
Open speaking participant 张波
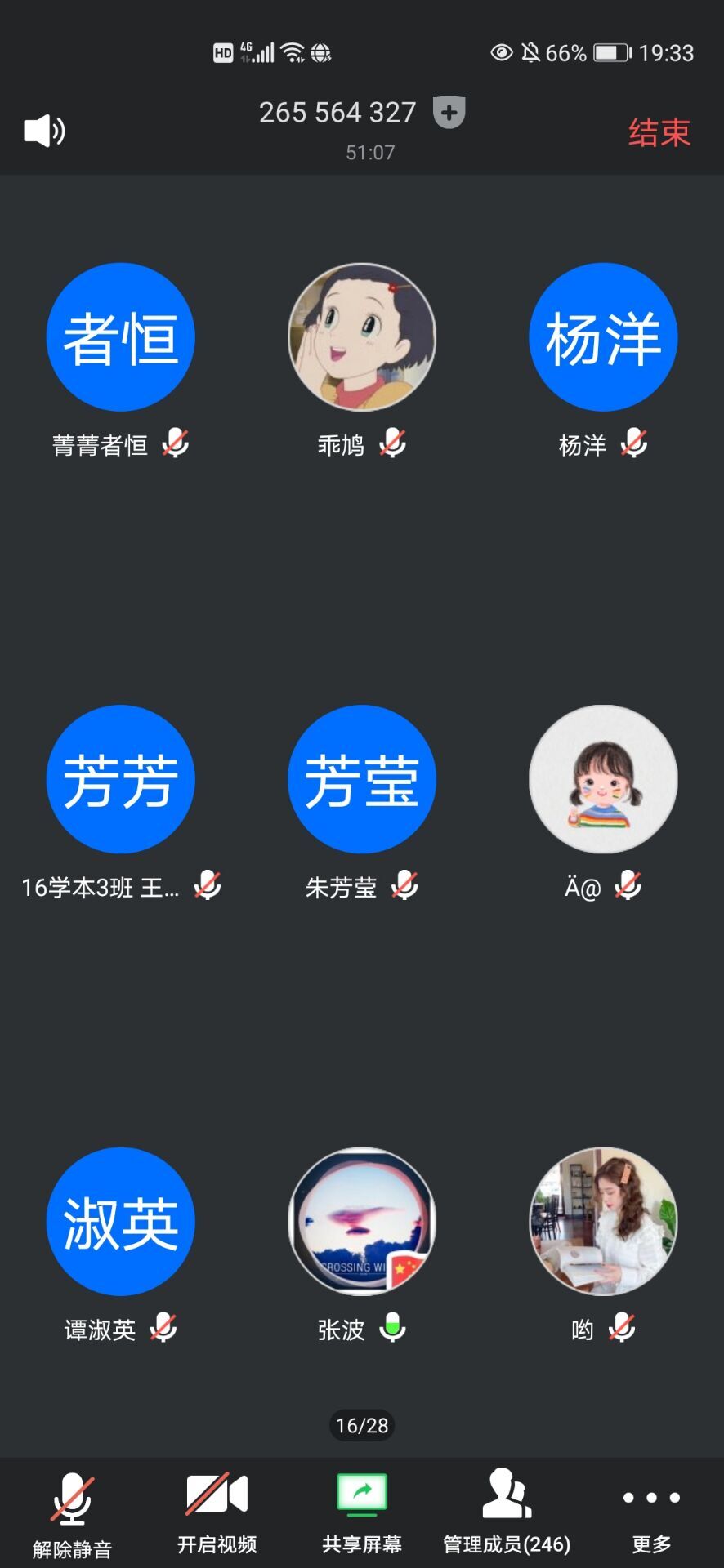click(362, 1221)
